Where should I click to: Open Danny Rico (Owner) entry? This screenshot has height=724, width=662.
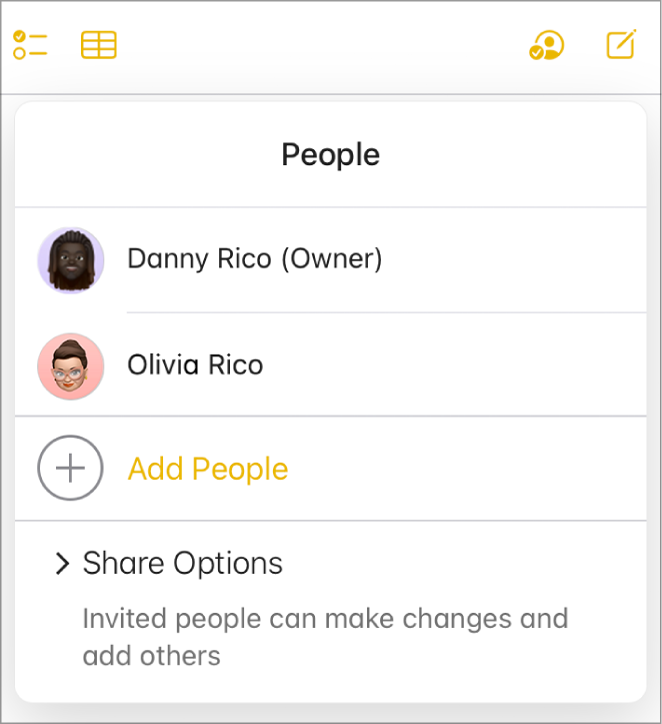255,260
